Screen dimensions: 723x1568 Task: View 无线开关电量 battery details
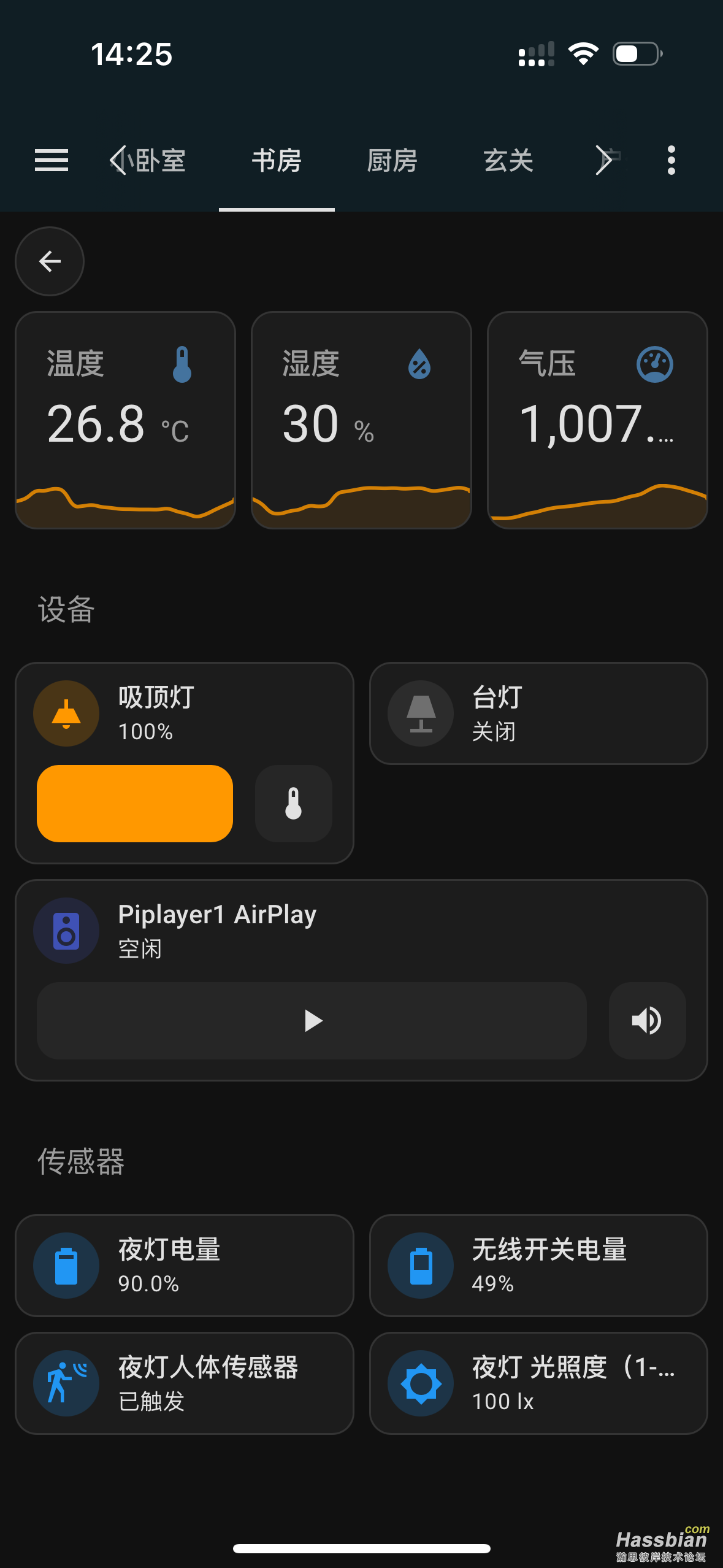538,1266
